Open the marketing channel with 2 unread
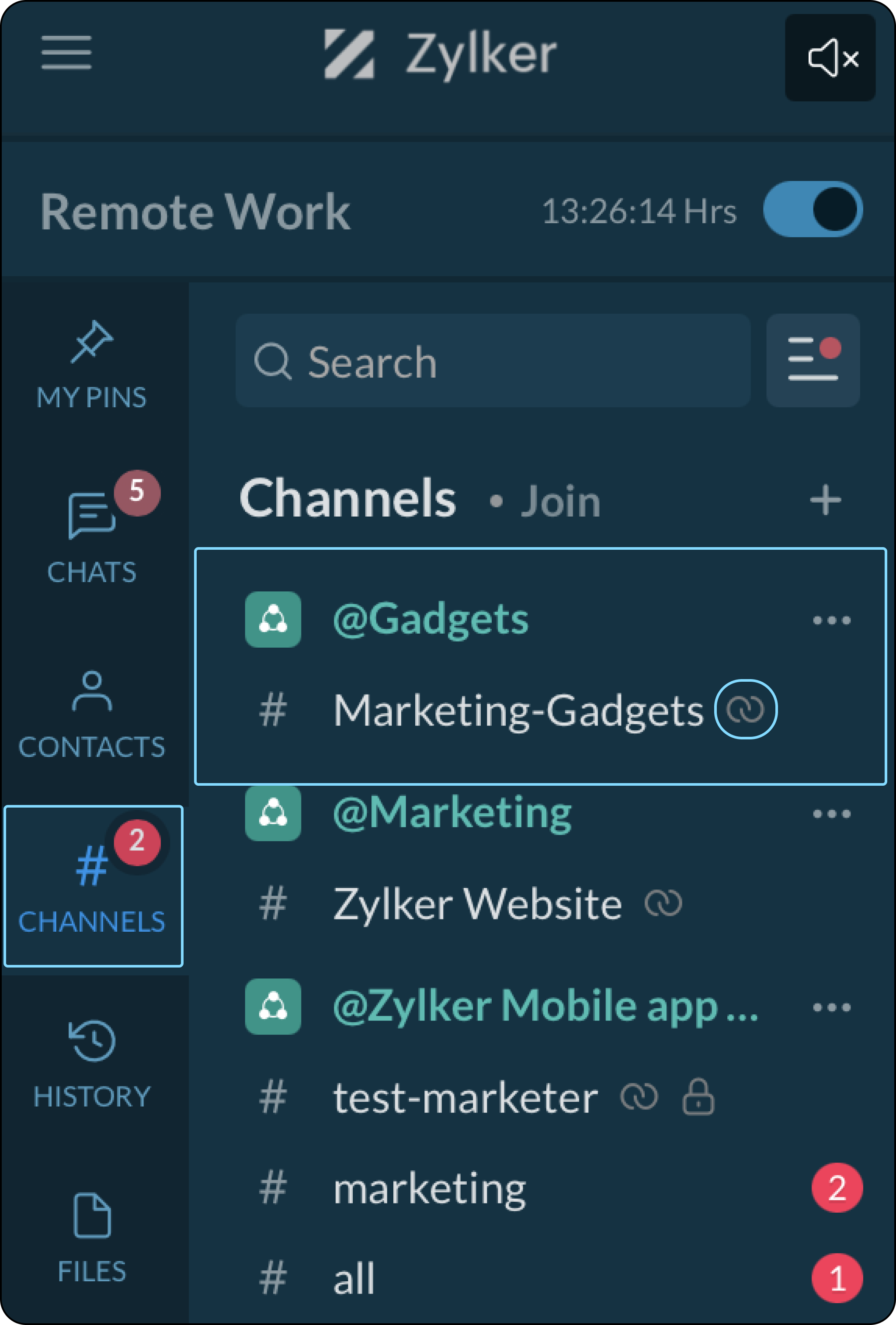The width and height of the screenshot is (896, 1325). (429, 1189)
